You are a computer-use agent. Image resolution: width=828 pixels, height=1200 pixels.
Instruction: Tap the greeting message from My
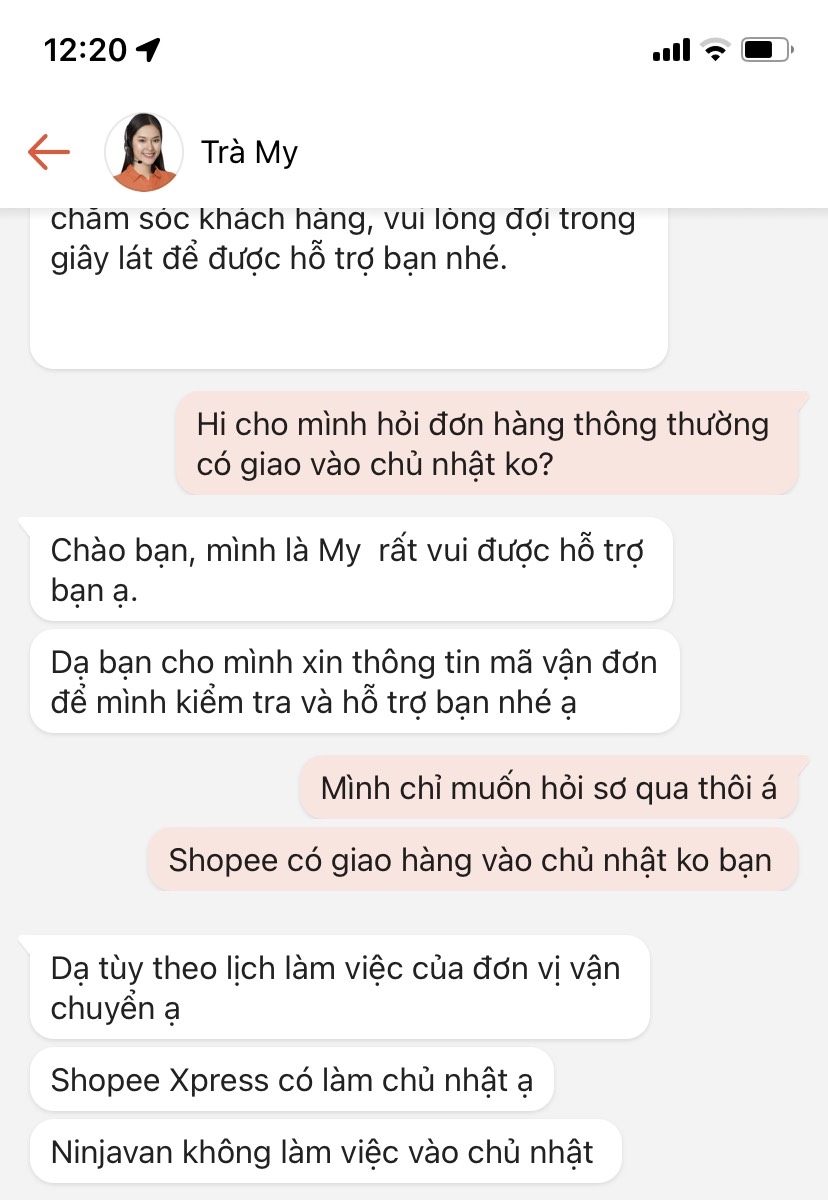(x=350, y=569)
